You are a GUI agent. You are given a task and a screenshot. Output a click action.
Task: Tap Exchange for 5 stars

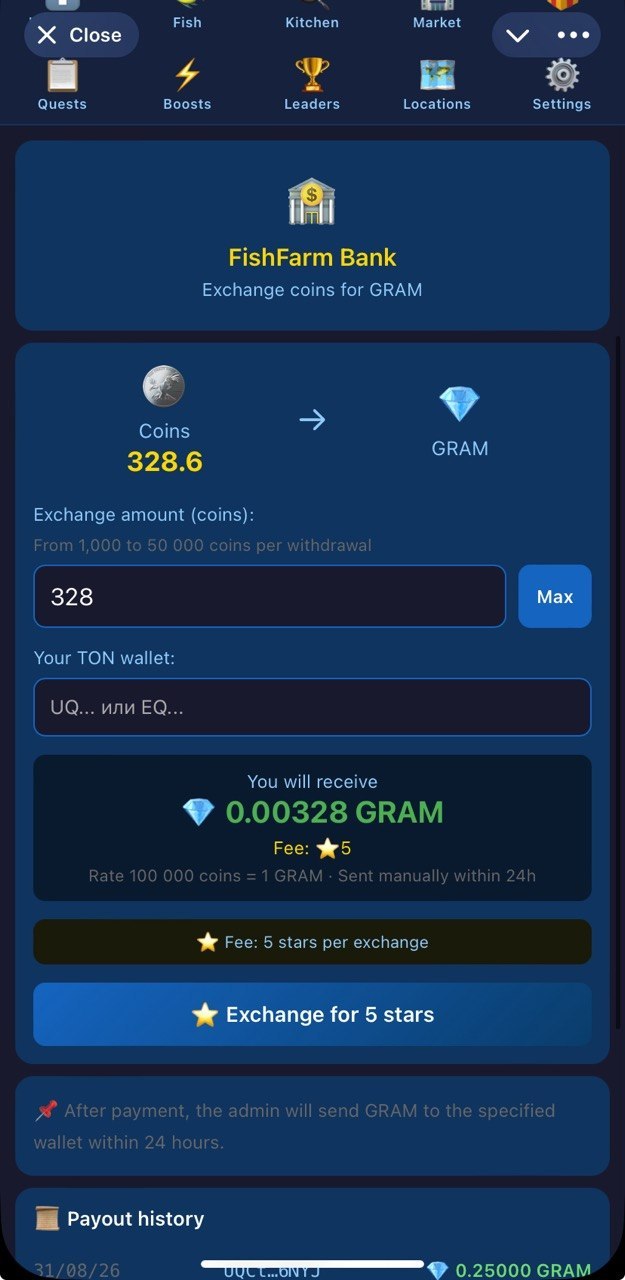pyautogui.click(x=312, y=1015)
